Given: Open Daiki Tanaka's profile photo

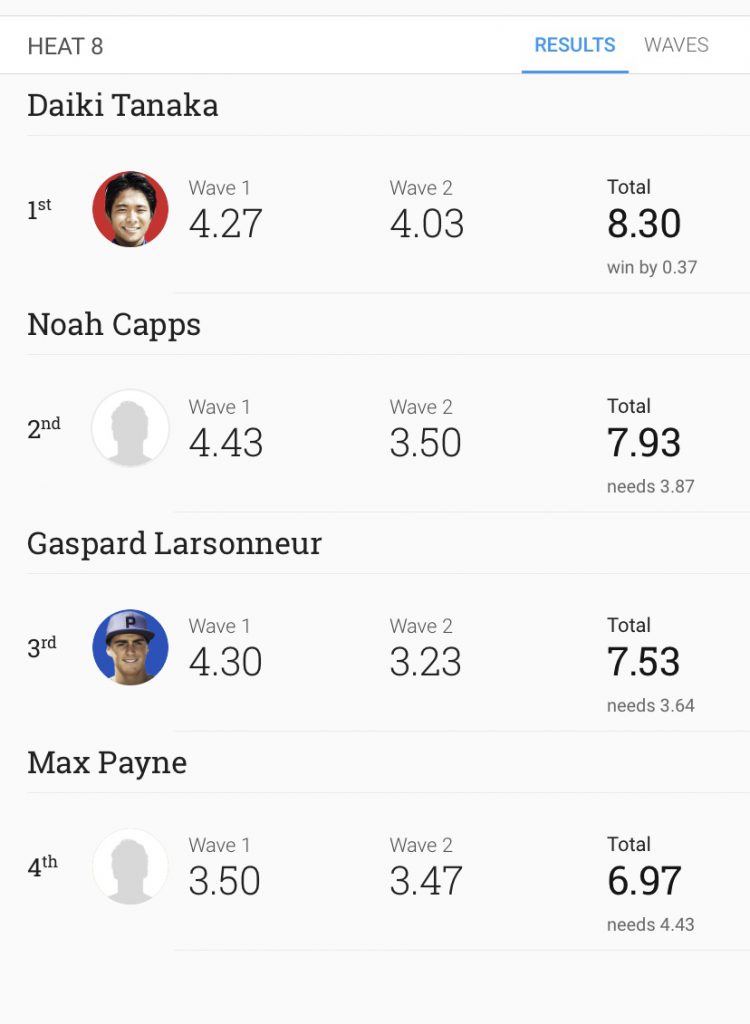Looking at the screenshot, I should tap(130, 209).
